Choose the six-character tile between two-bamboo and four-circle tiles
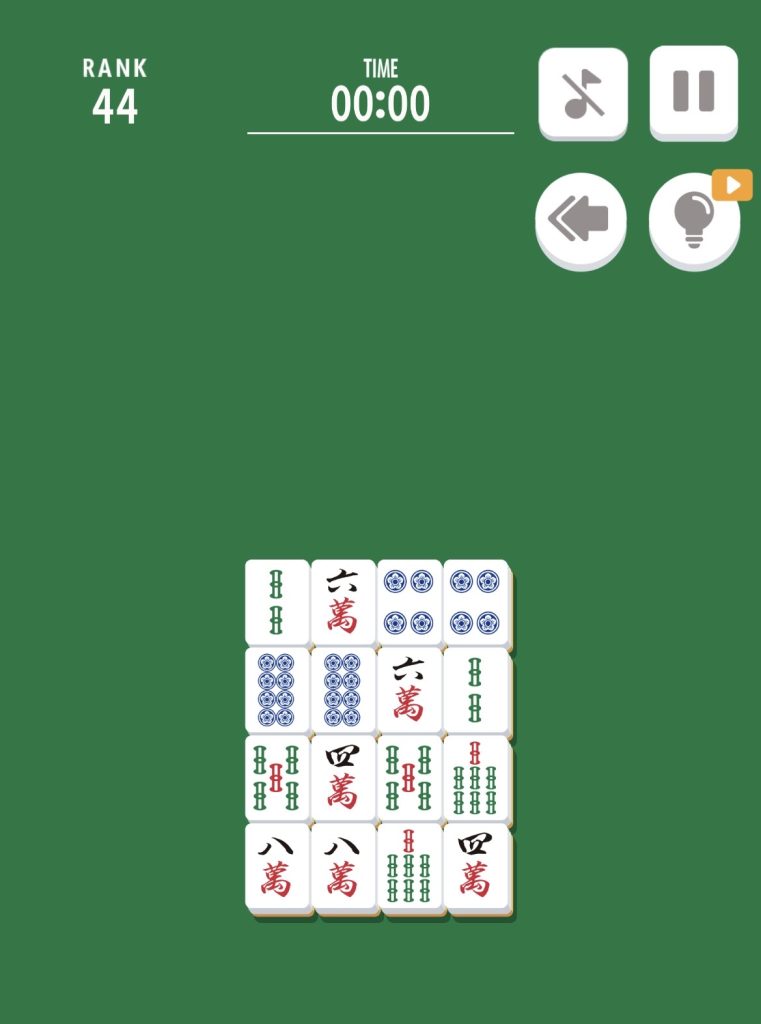This screenshot has height=1024, width=761. 342,602
